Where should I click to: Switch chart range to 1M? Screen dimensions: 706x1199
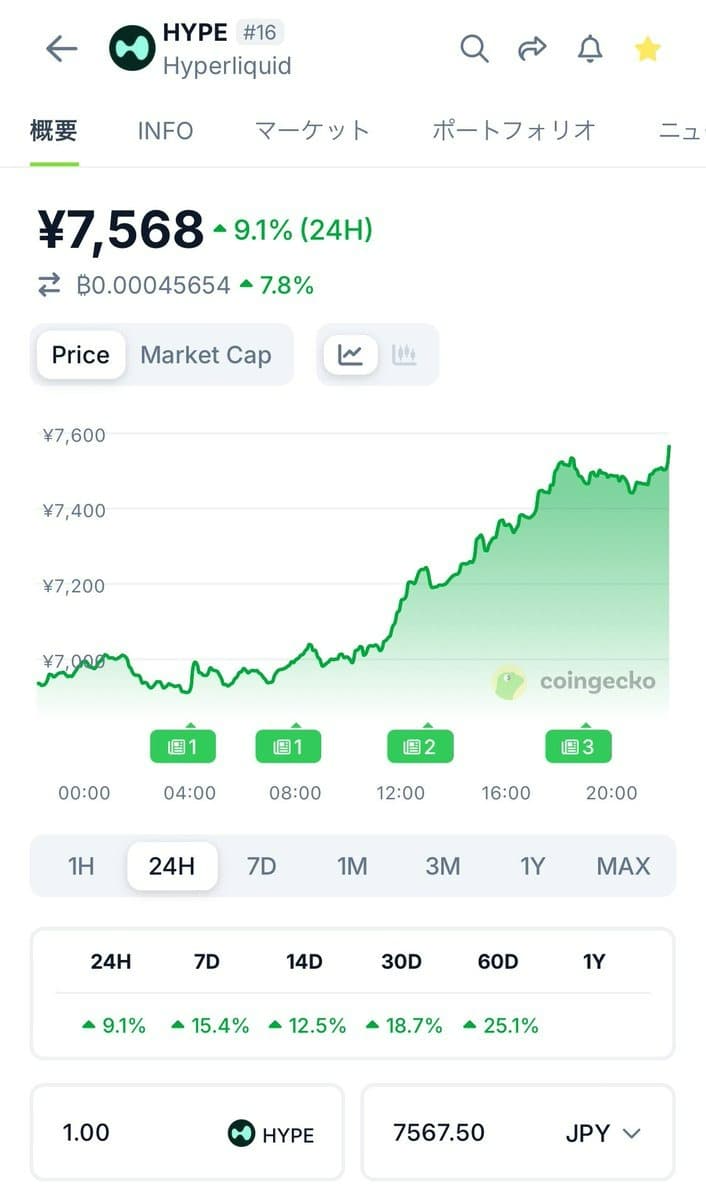tap(352, 866)
